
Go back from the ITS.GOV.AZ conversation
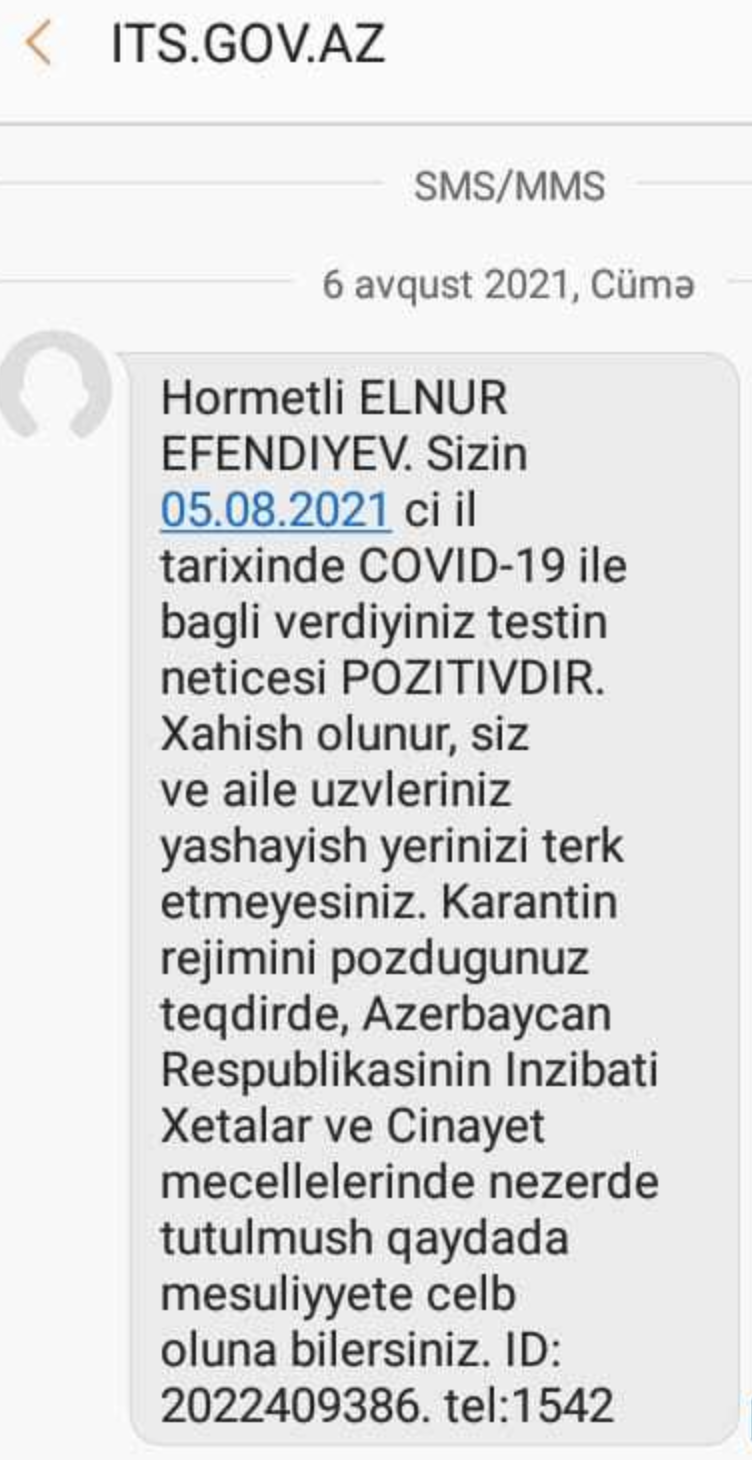coord(38,45)
